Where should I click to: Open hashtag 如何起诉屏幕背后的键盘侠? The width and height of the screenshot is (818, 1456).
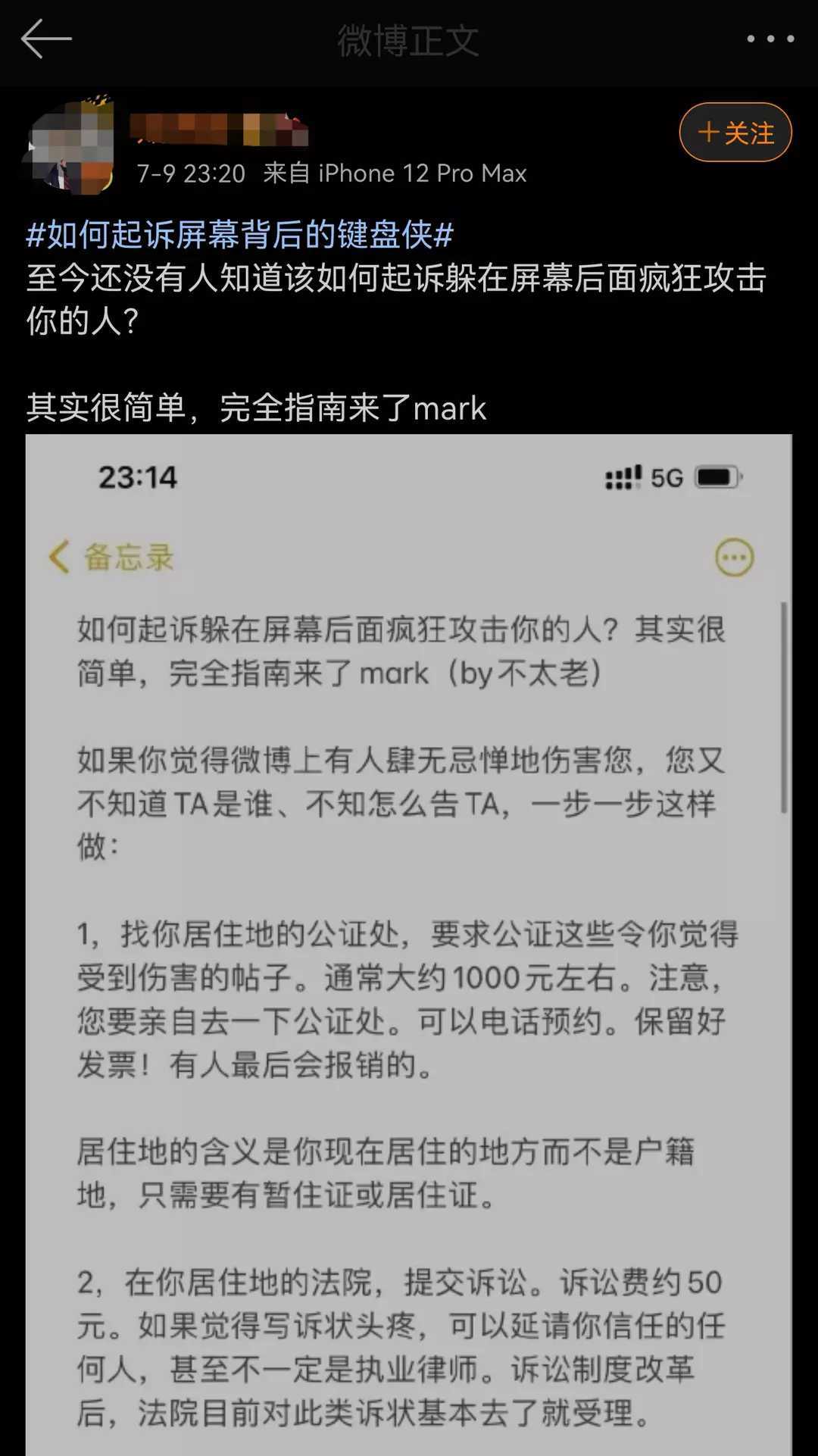point(239,236)
